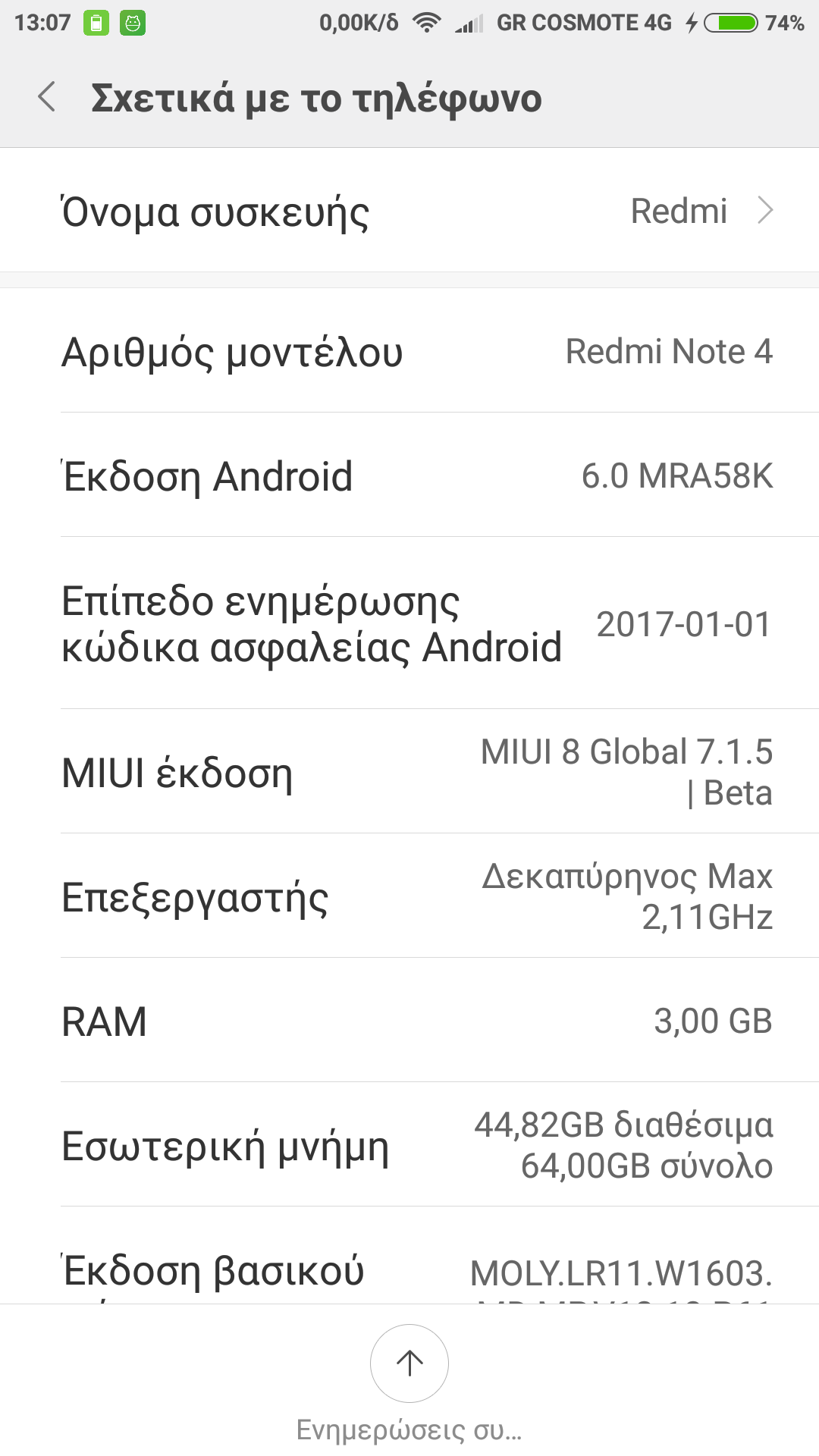This screenshot has width=819, height=1456.
Task: Go back from Σχετικά με το τηλέφωνο
Action: tap(47, 98)
